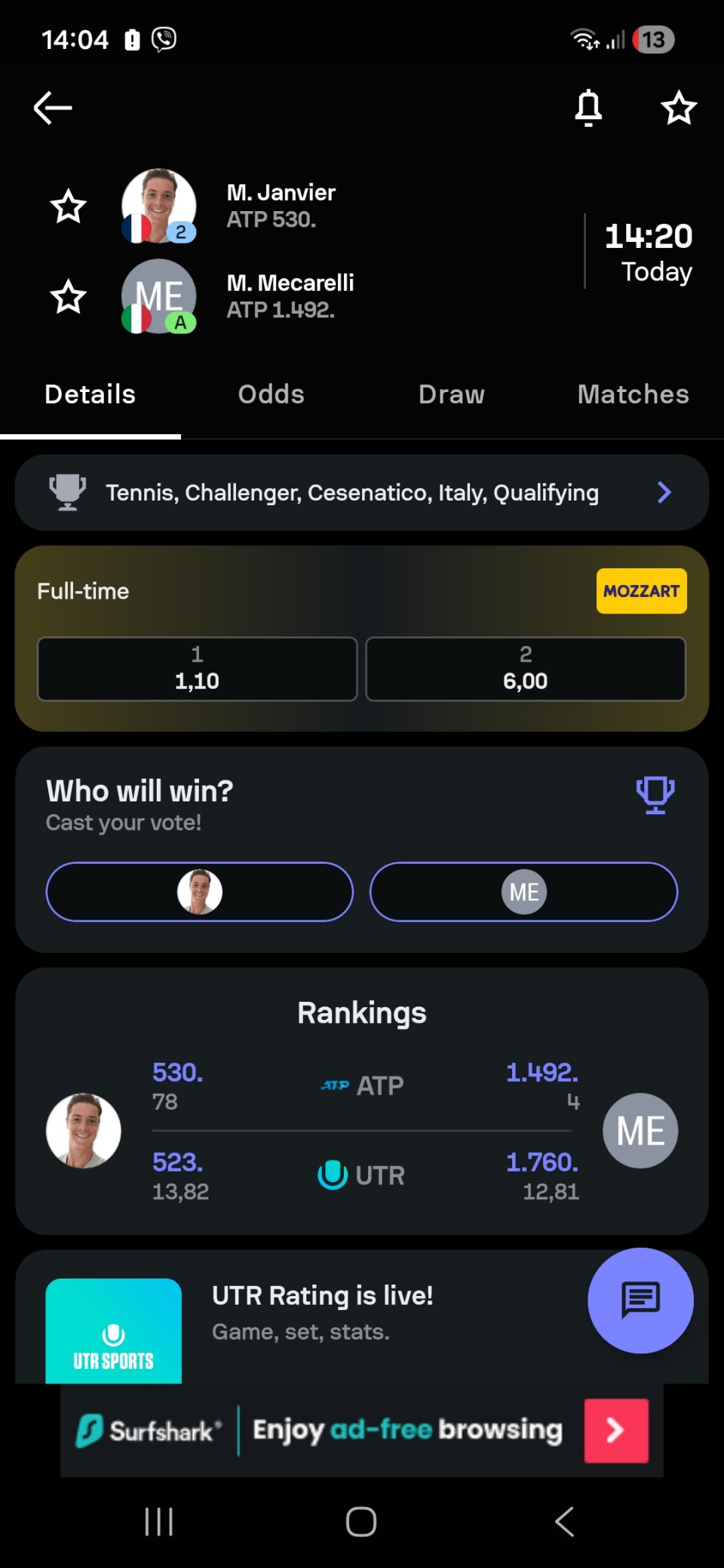Image resolution: width=724 pixels, height=1568 pixels.
Task: Add M. Mecarelli to favorites
Action: 68,296
